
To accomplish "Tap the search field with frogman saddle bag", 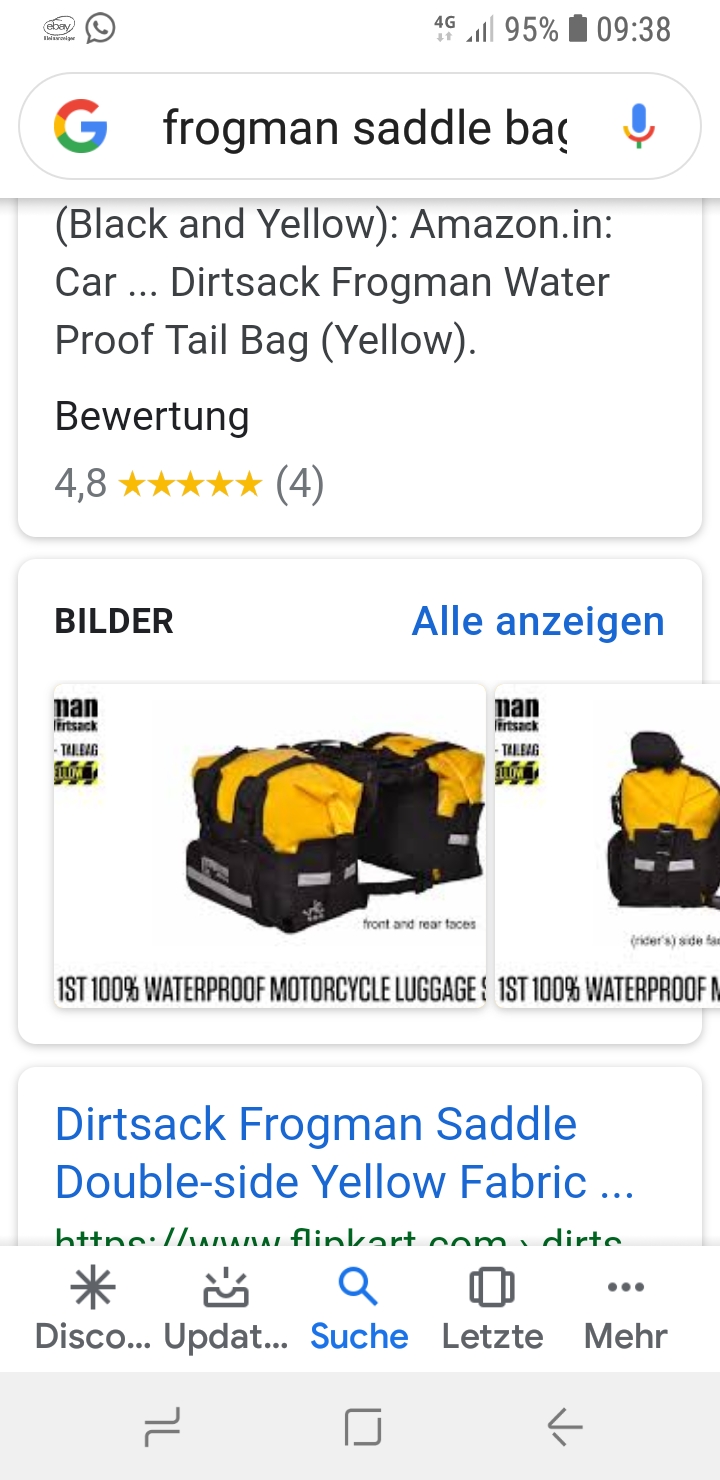I will (x=365, y=128).
